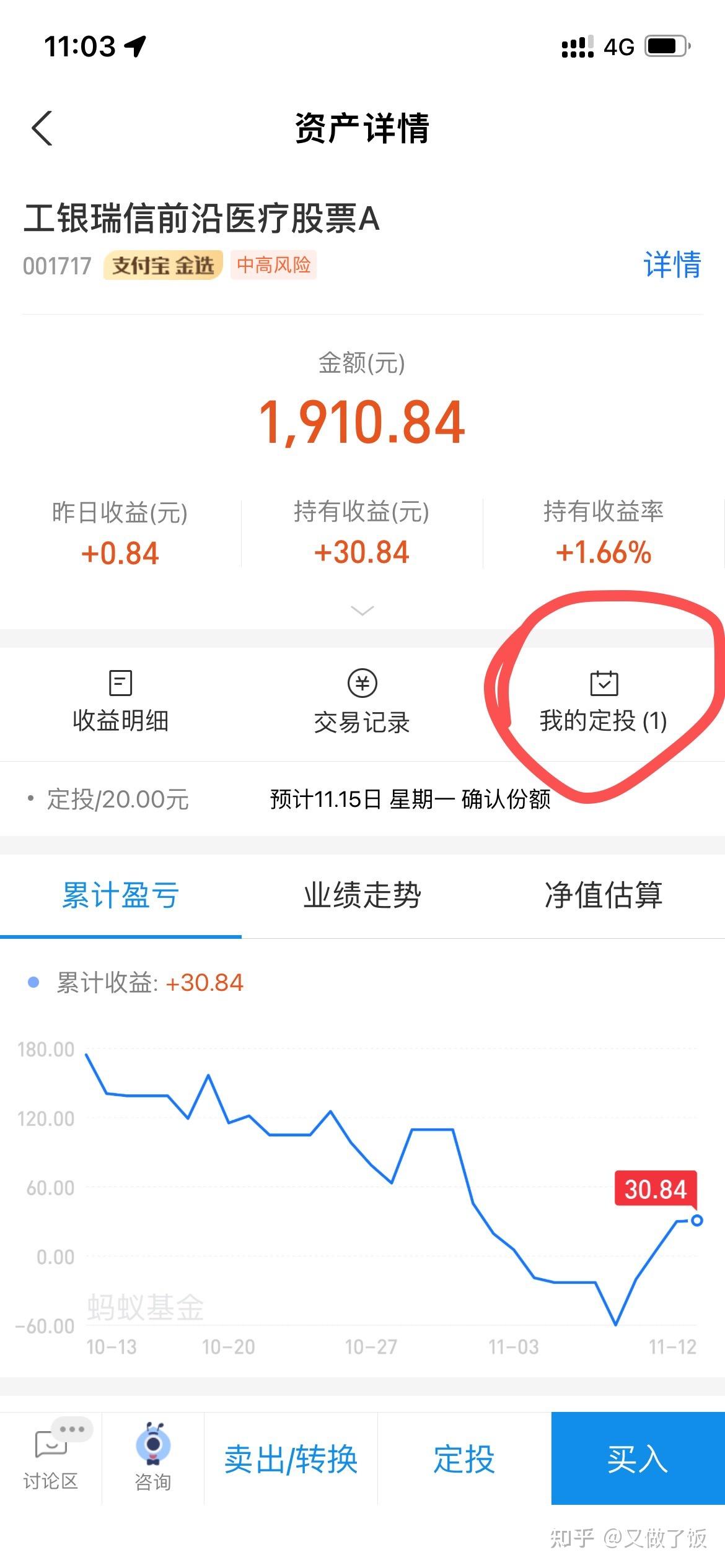This screenshot has width=725, height=1568.
Task: Select the 累计盈亏 tab toggle
Action: [120, 896]
